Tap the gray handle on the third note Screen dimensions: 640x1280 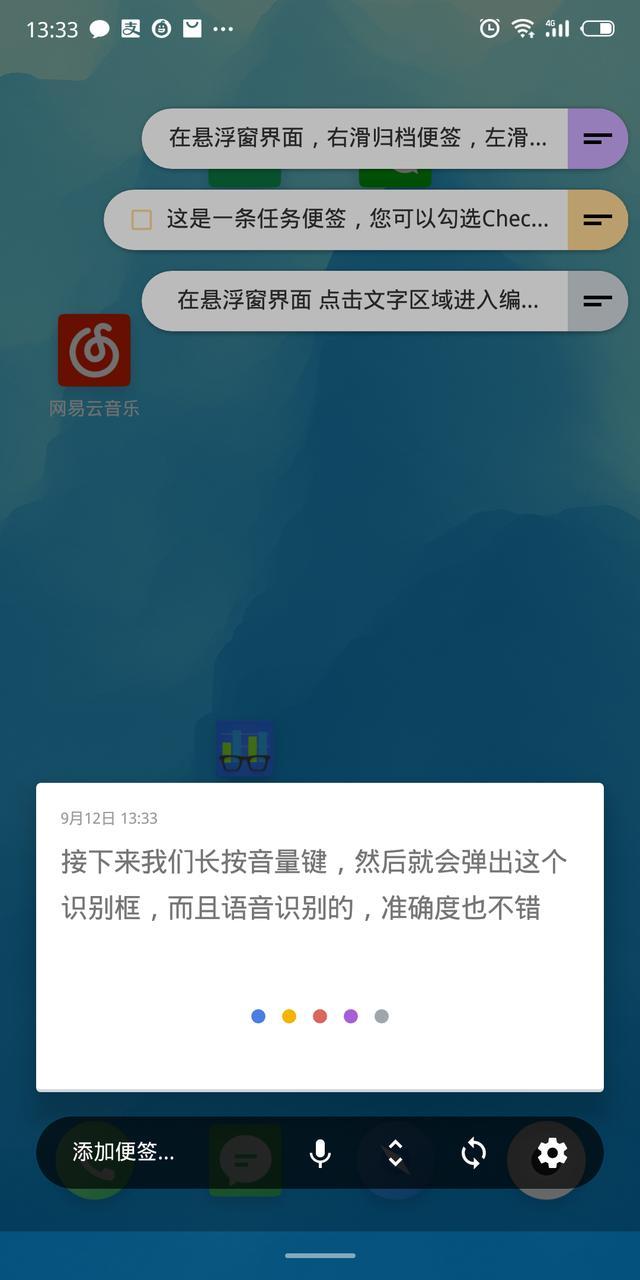(597, 300)
